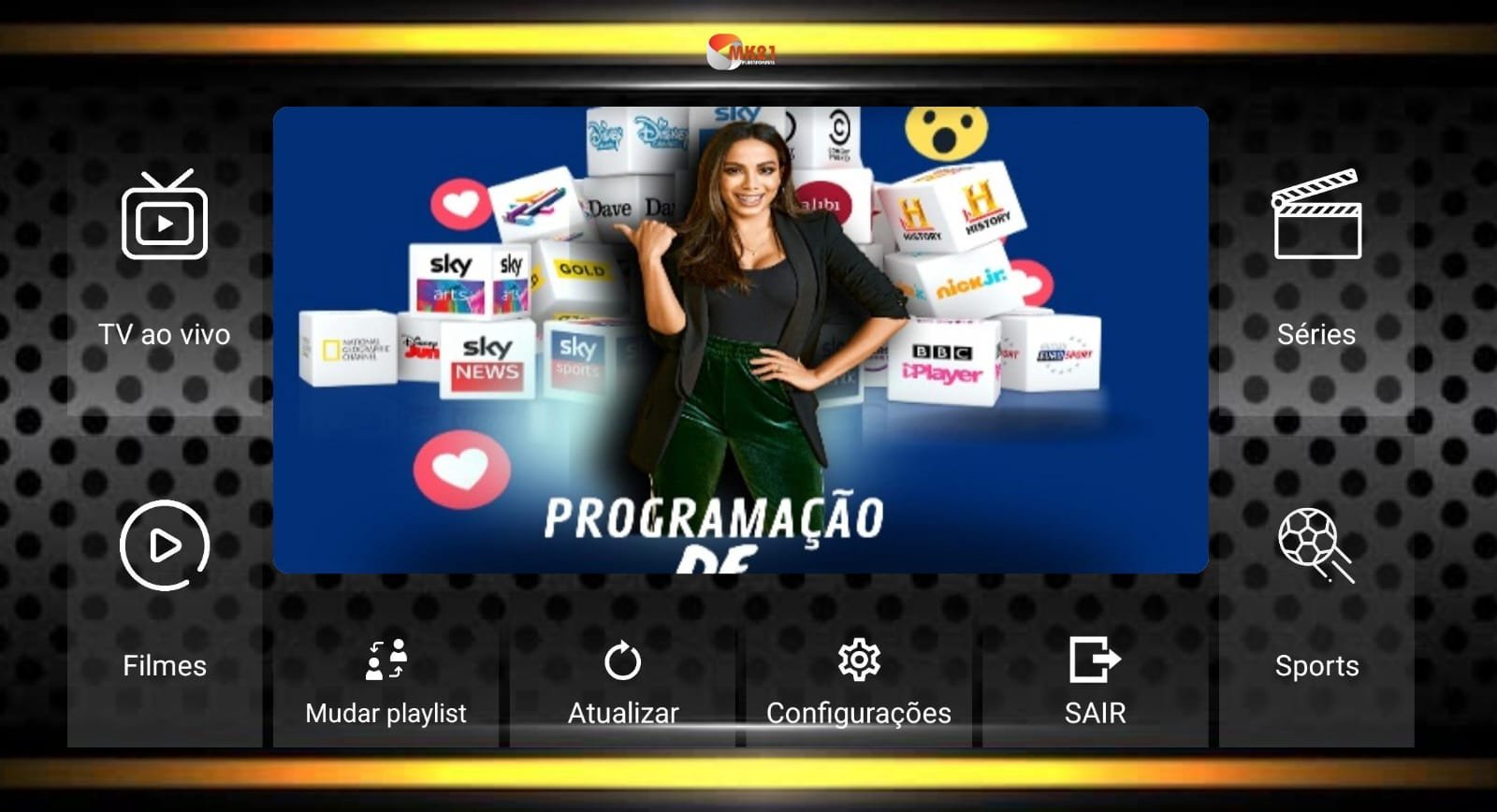The image size is (1497, 812).
Task: Open the Sports section
Action: pyautogui.click(x=1315, y=589)
